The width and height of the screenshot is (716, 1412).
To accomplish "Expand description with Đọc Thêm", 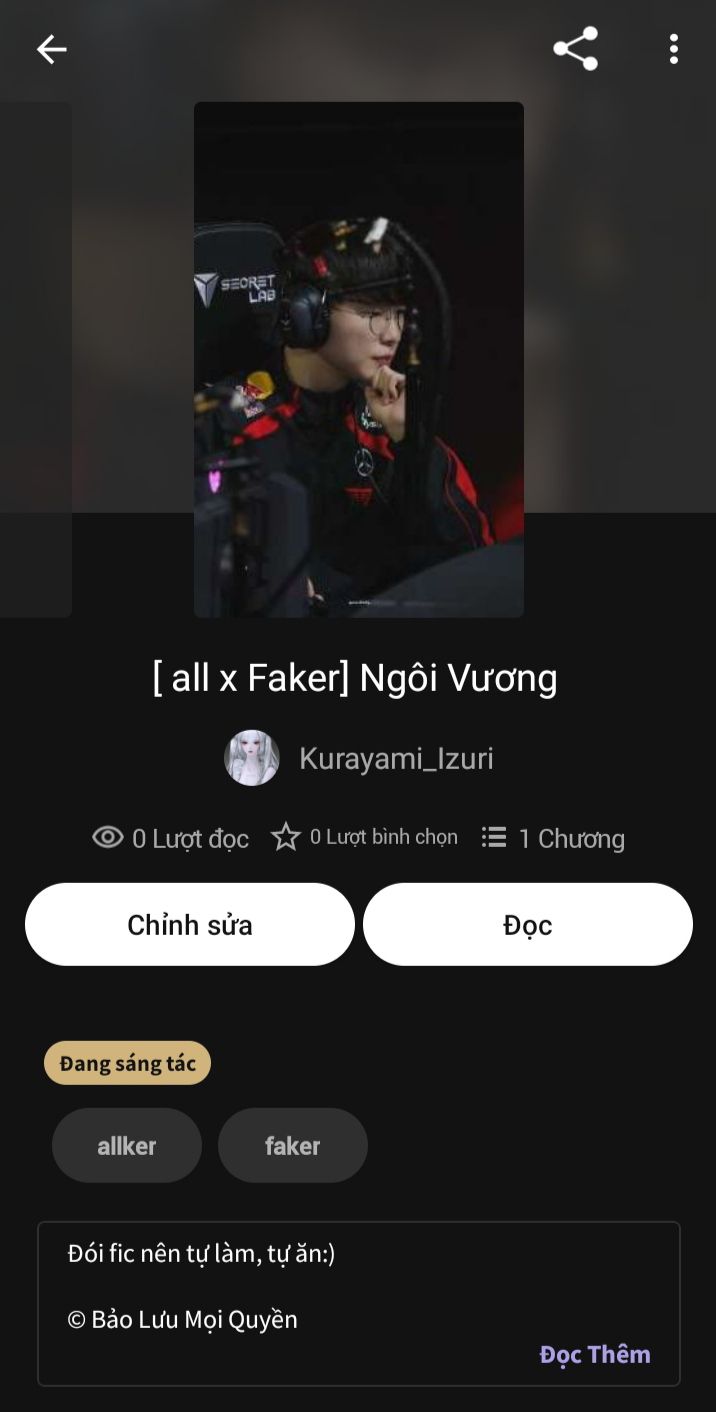I will tap(594, 1354).
